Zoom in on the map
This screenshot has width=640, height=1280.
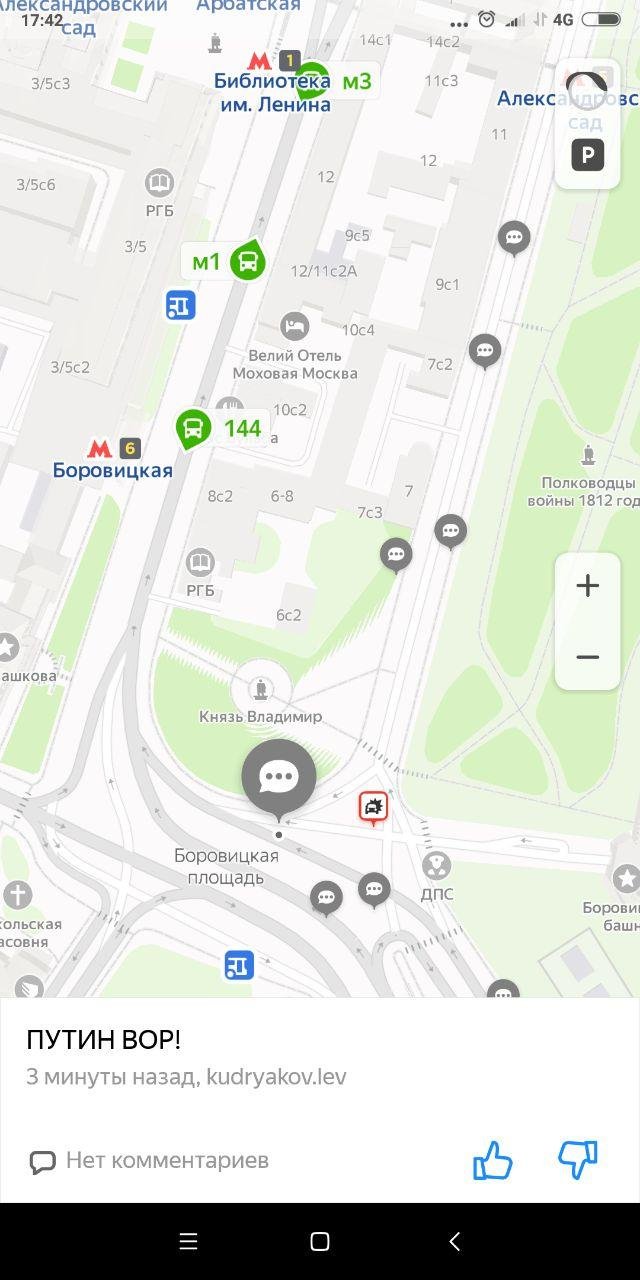click(x=587, y=586)
